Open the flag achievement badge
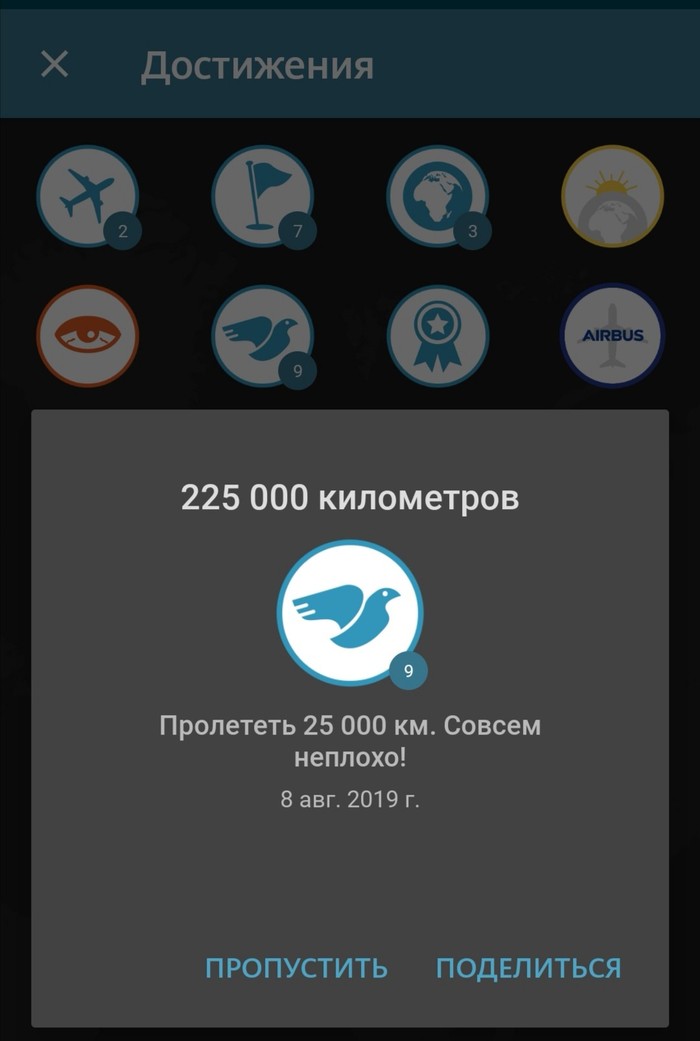The height and width of the screenshot is (1041, 700). [262, 196]
